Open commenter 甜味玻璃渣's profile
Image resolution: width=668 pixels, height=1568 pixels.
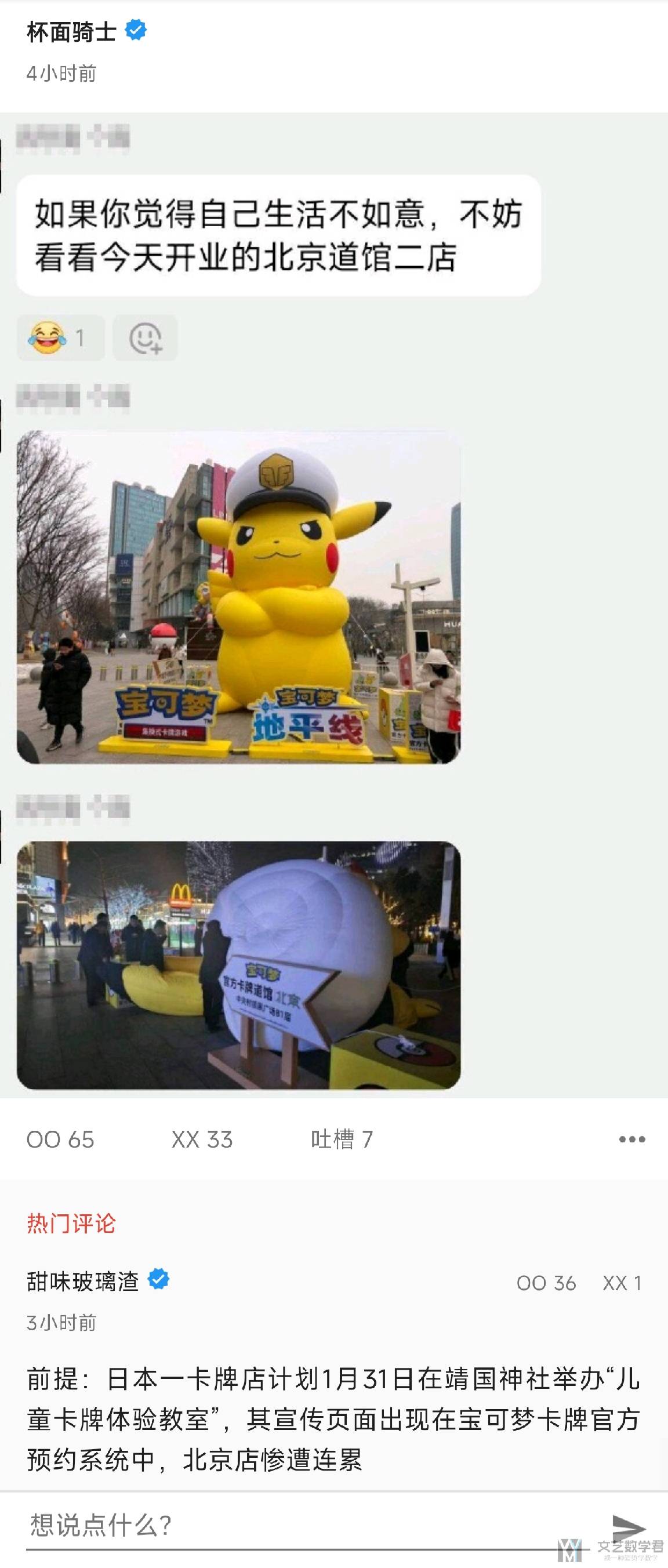click(x=83, y=1282)
